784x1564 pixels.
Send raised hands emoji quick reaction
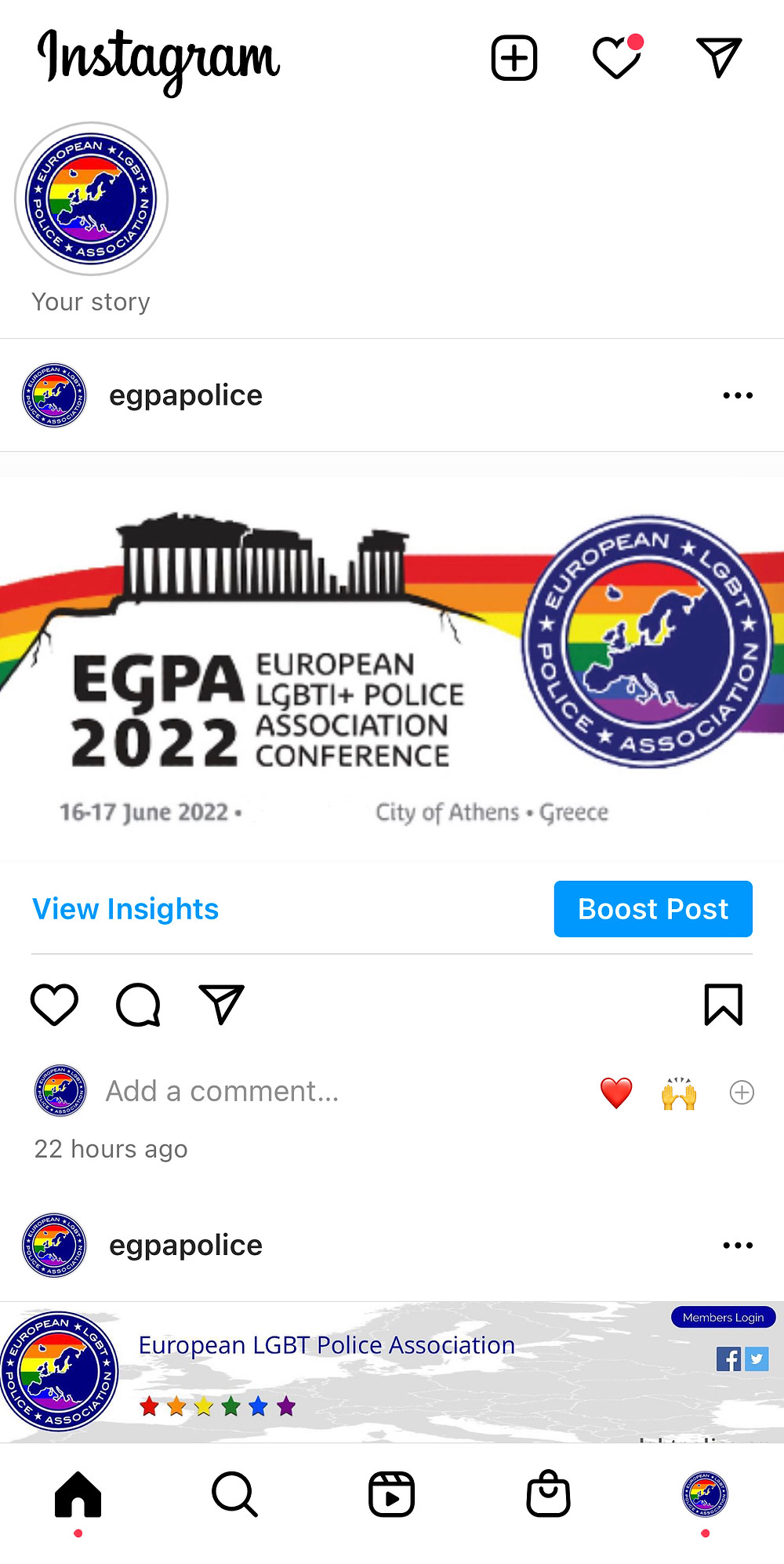tap(679, 1093)
